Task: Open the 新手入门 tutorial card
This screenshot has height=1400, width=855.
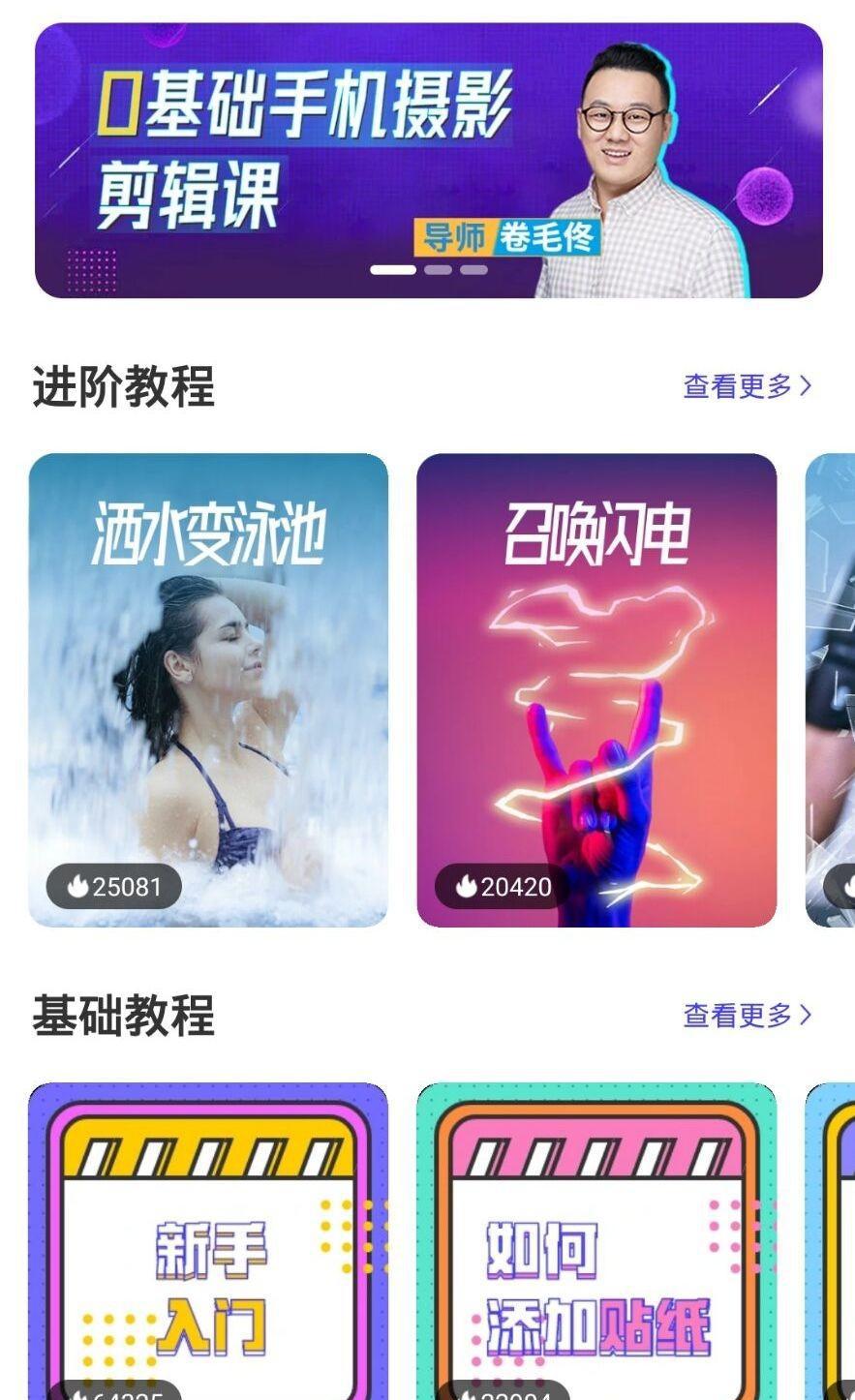Action: coord(208,1241)
